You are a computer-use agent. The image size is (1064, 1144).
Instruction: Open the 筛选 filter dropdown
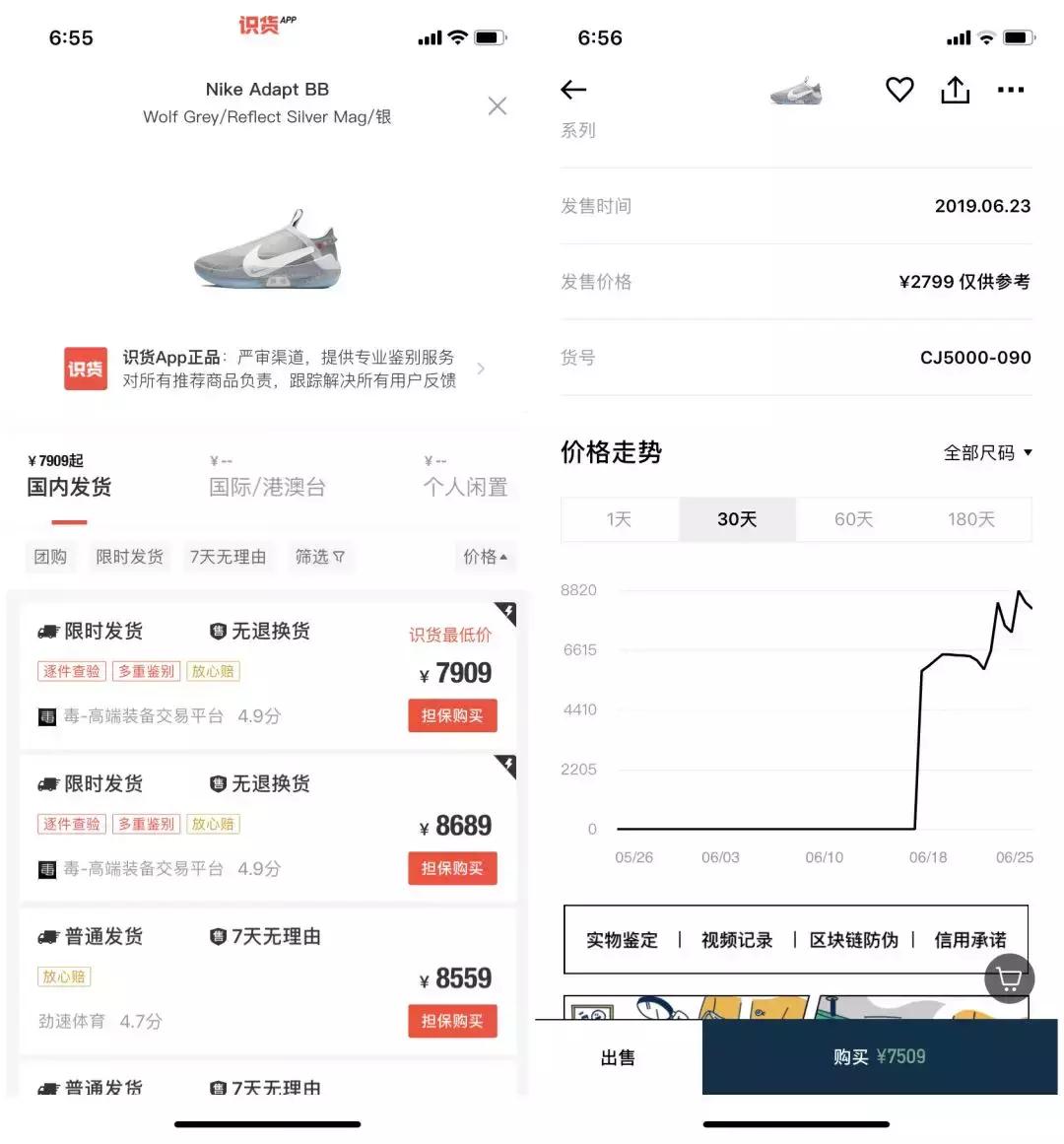tap(320, 556)
